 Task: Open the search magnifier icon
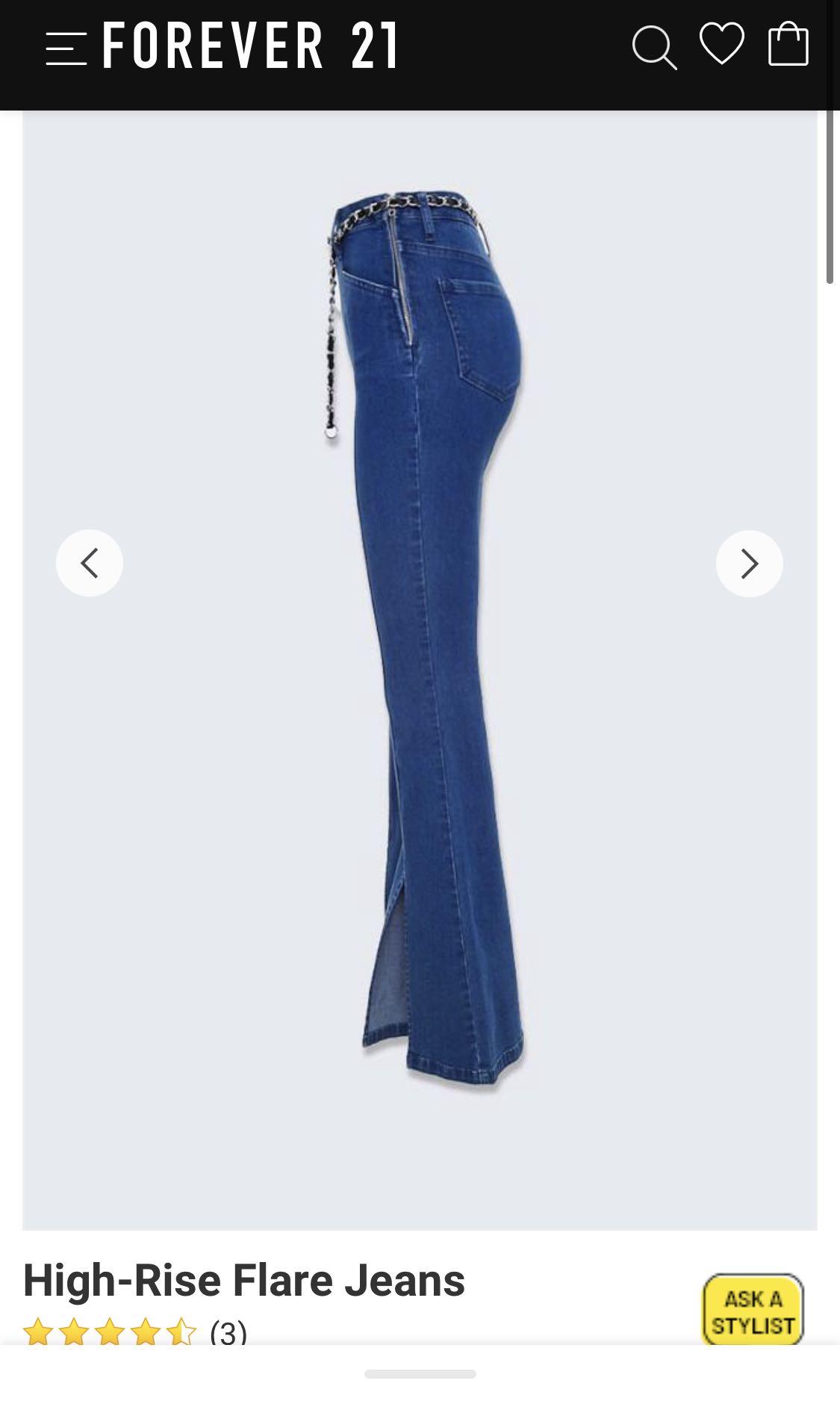(653, 48)
